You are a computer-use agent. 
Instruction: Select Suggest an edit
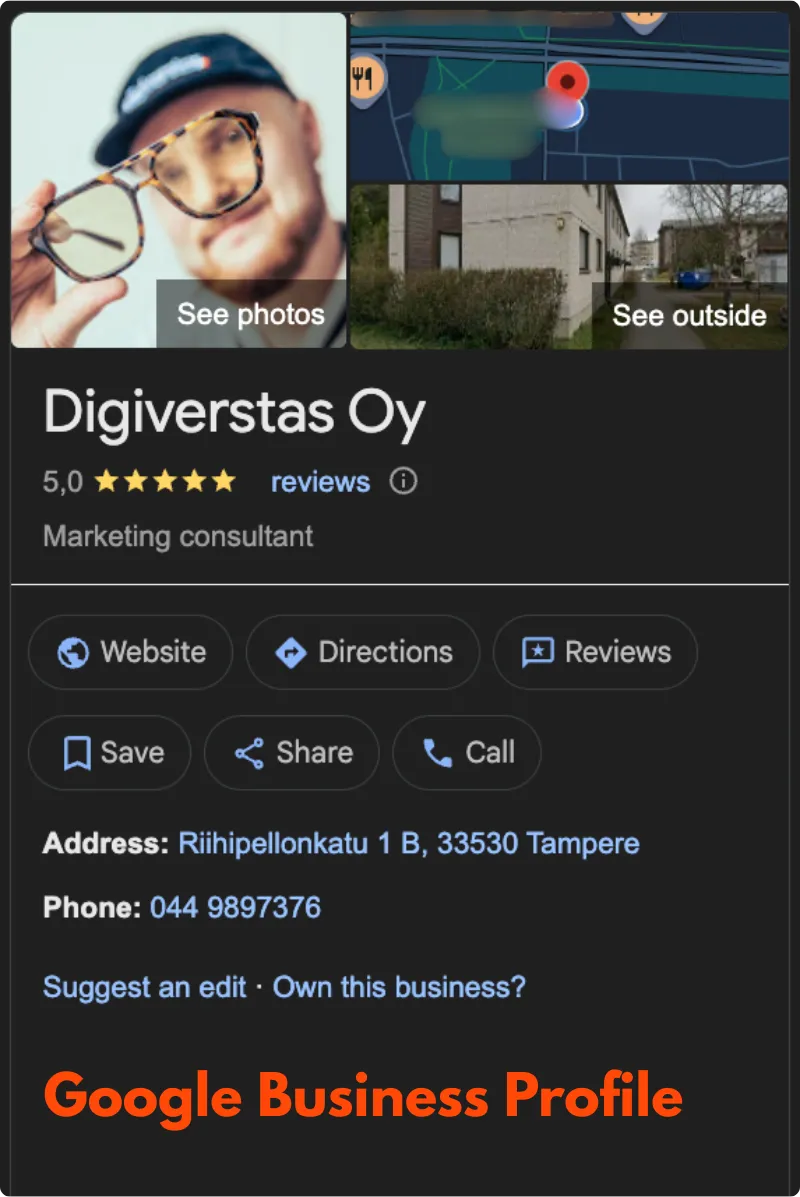143,987
